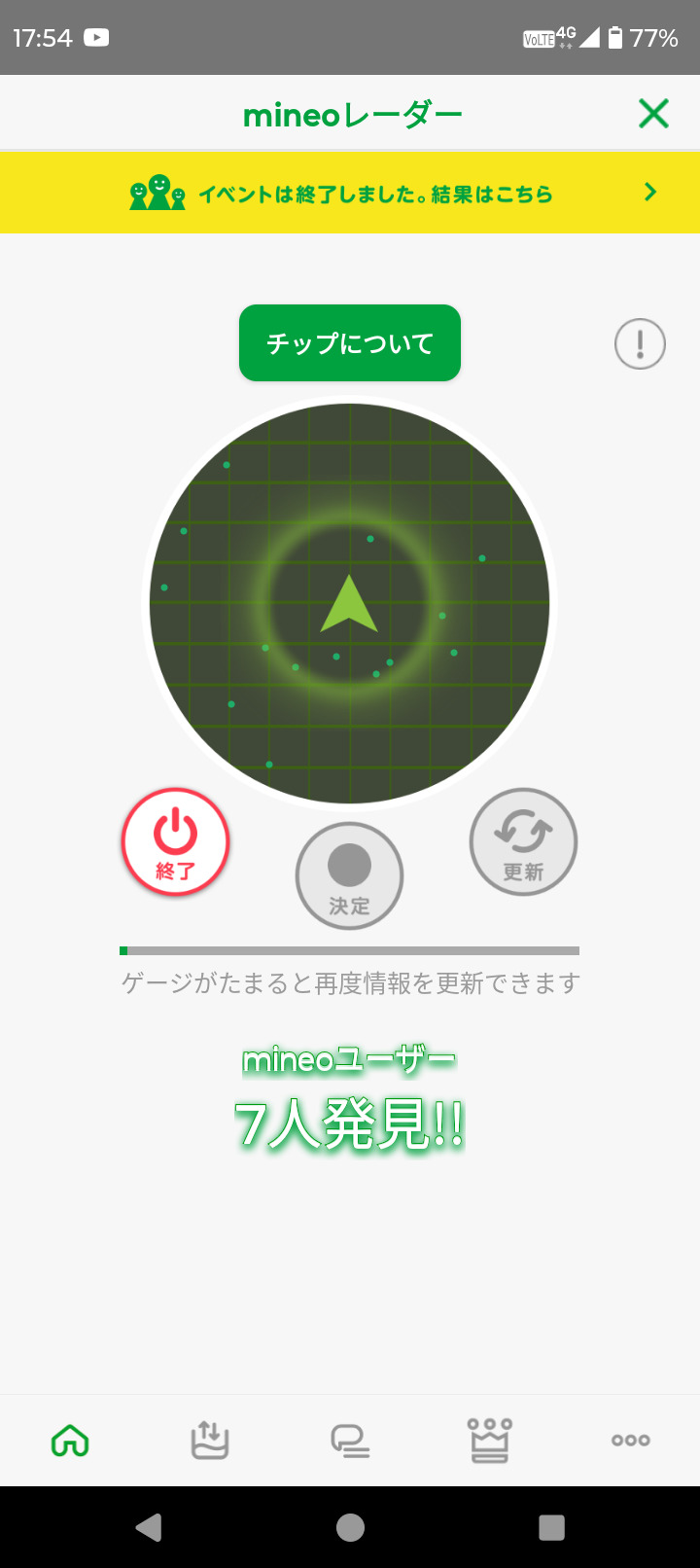Switch to the chat bubbles tab
This screenshot has width=700, height=1568.
(350, 1440)
